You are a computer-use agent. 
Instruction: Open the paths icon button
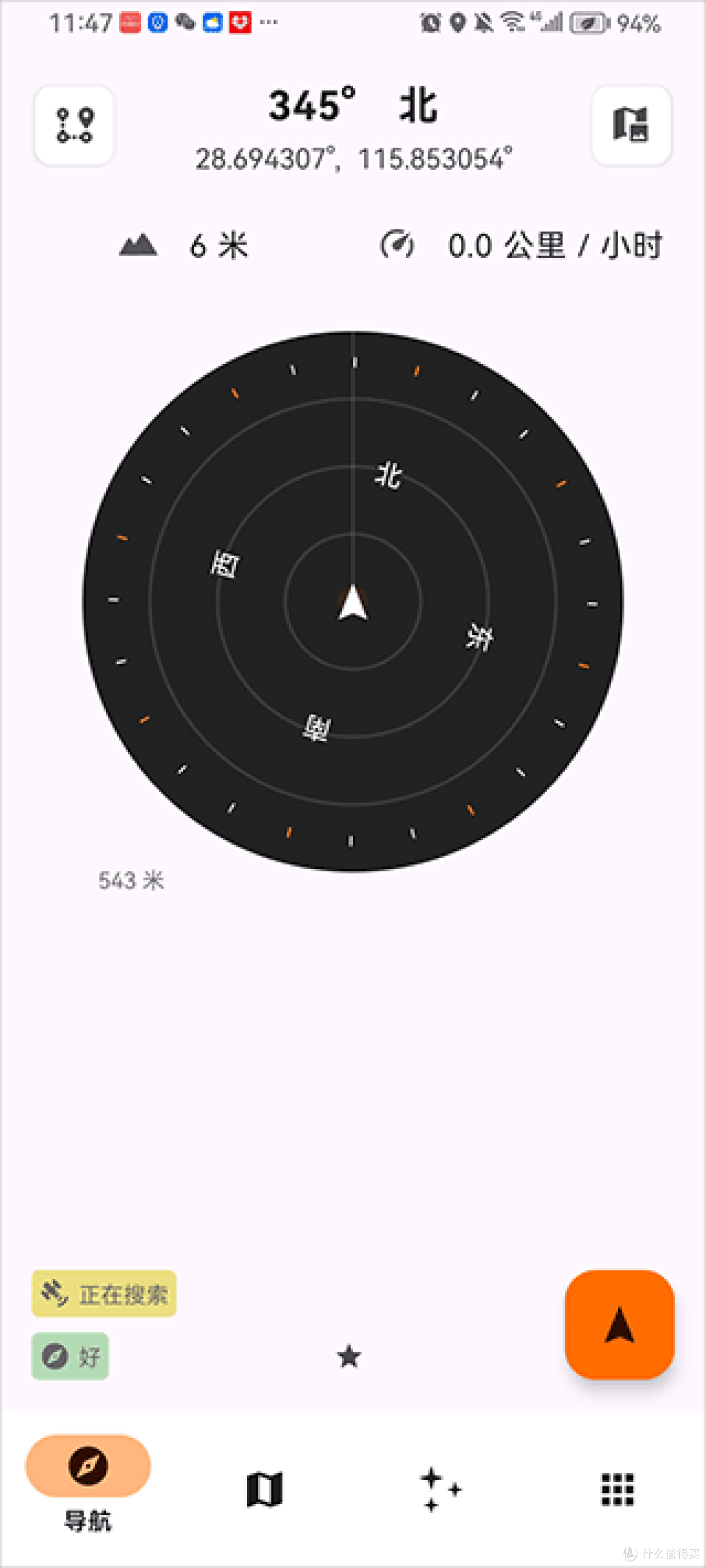click(x=75, y=125)
